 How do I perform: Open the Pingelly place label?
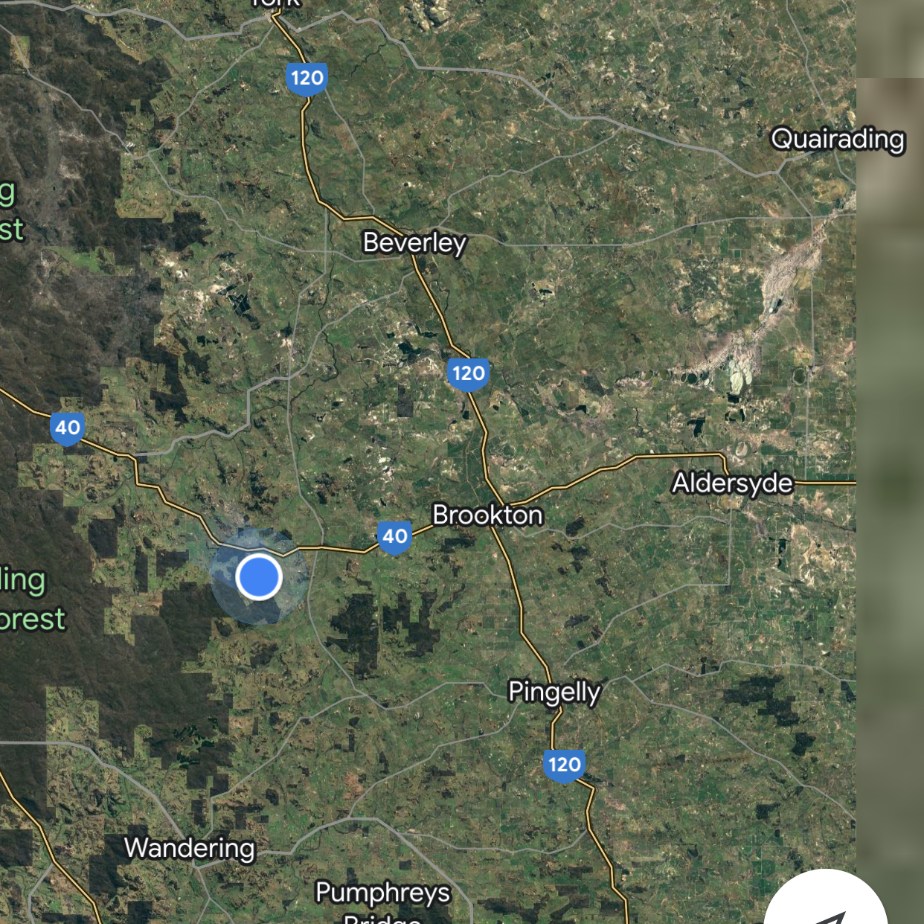[x=554, y=692]
